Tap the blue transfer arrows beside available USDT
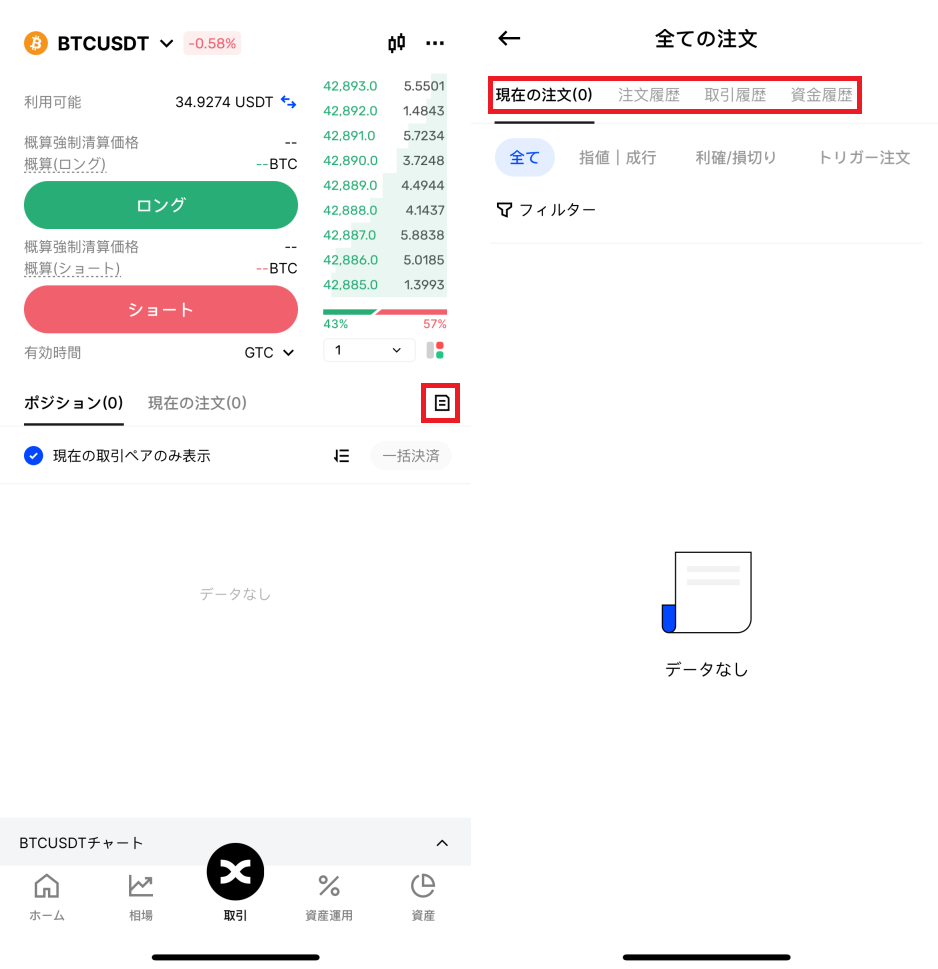The height and width of the screenshot is (969, 938). coord(289,102)
